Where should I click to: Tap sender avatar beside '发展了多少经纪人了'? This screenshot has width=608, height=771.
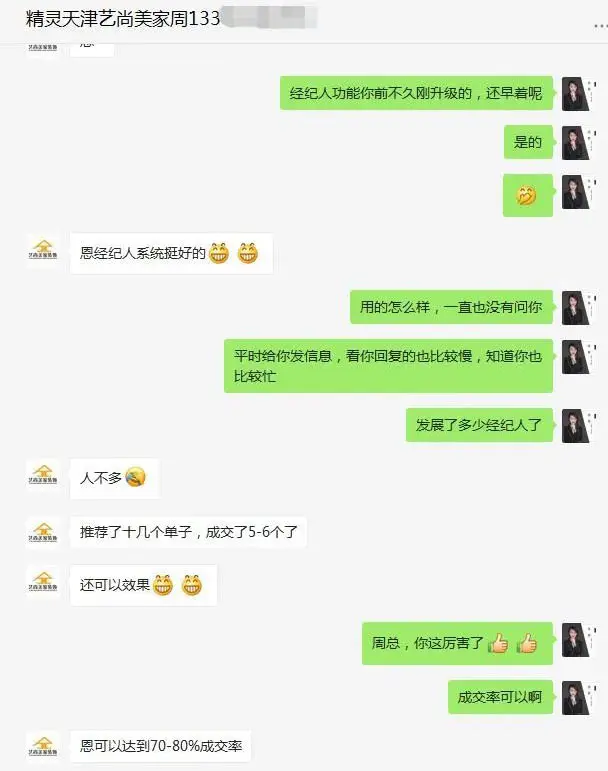(575, 424)
